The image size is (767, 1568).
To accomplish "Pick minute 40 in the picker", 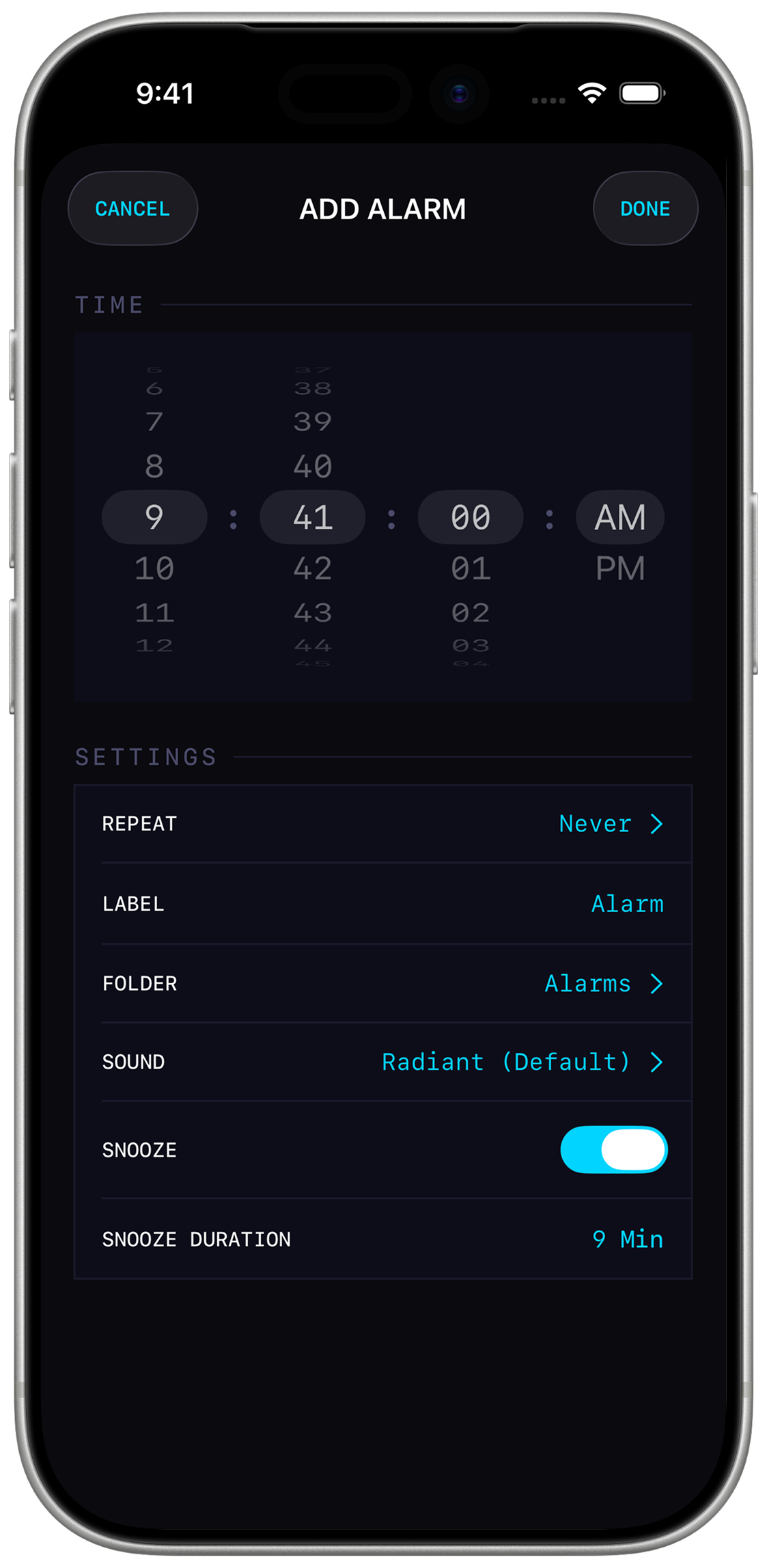I will 313,467.
